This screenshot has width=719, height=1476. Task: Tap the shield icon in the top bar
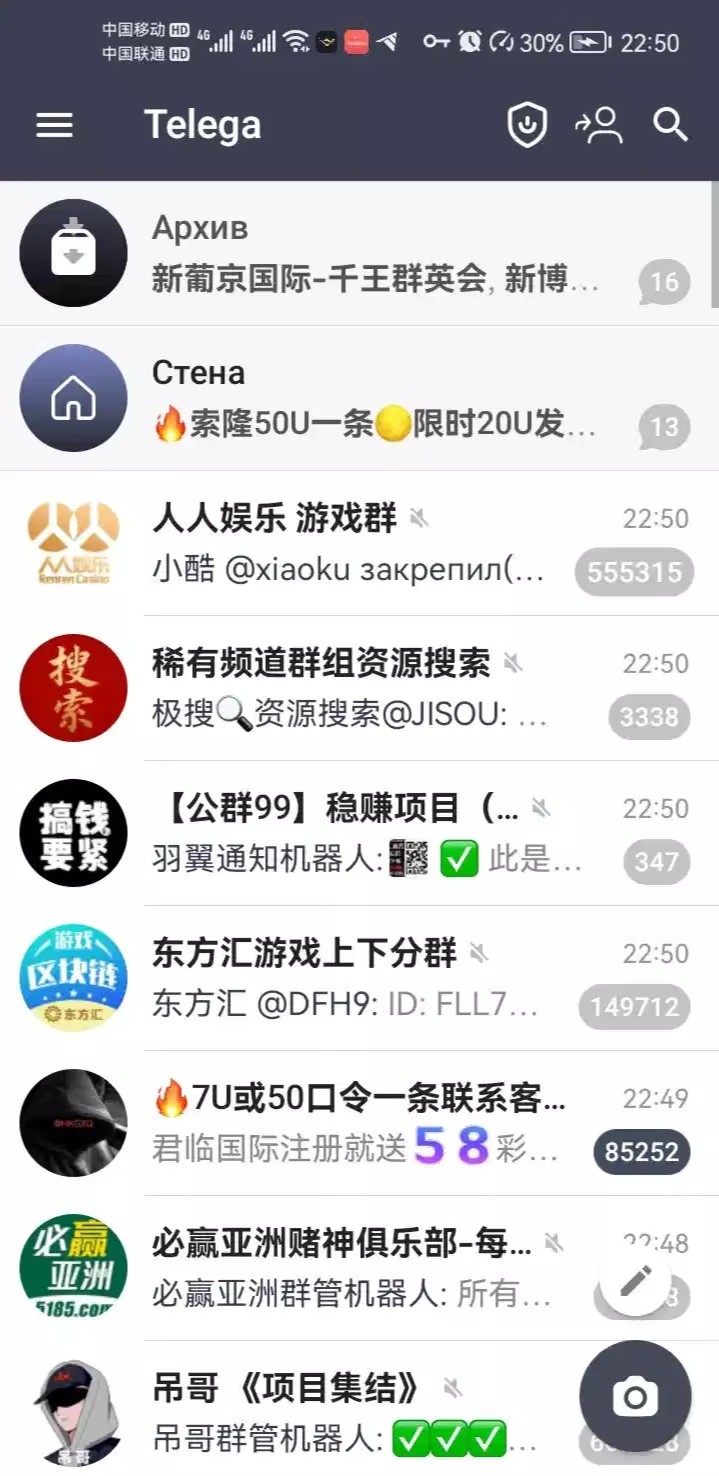pyautogui.click(x=527, y=125)
